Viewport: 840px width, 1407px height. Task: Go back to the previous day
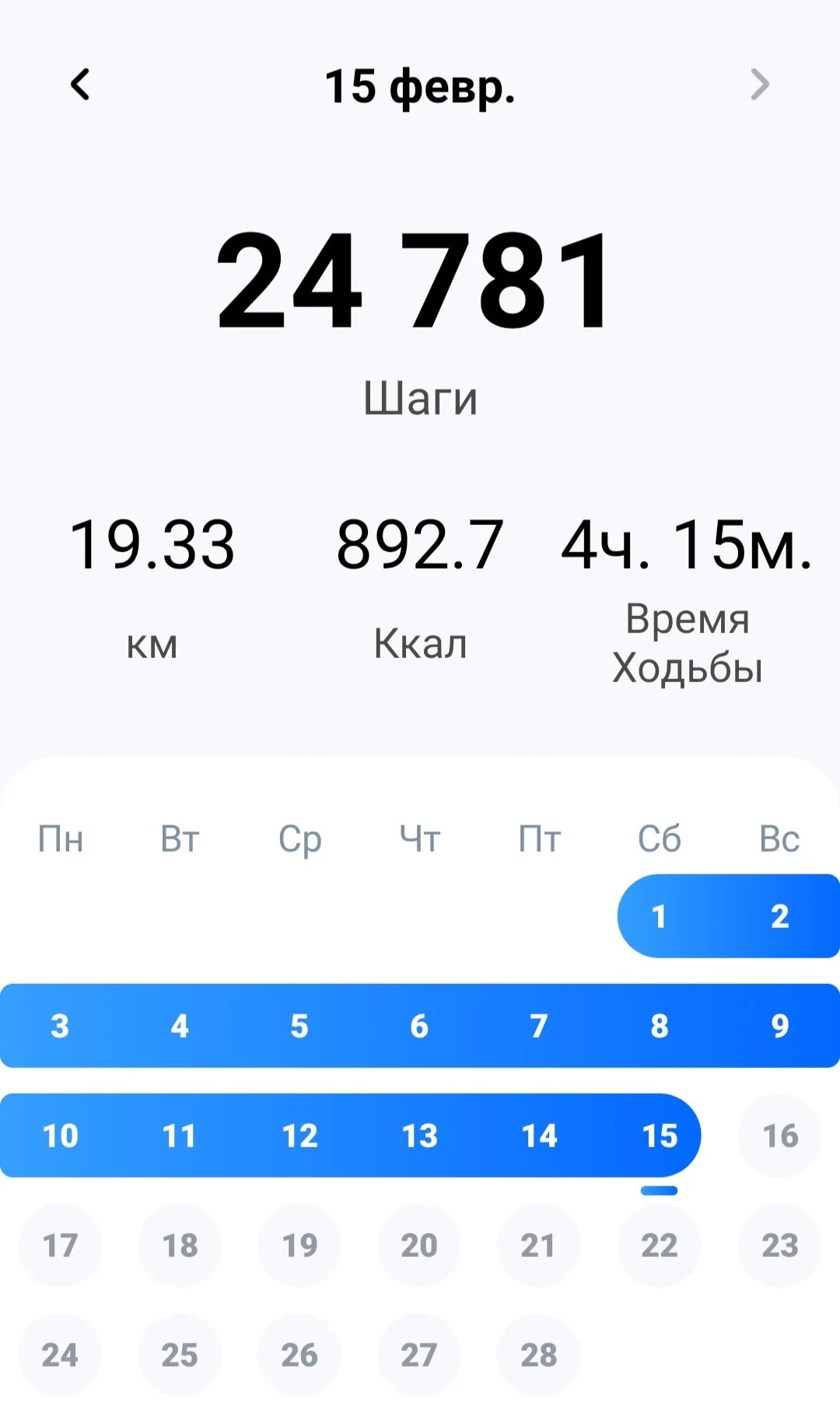(x=80, y=85)
